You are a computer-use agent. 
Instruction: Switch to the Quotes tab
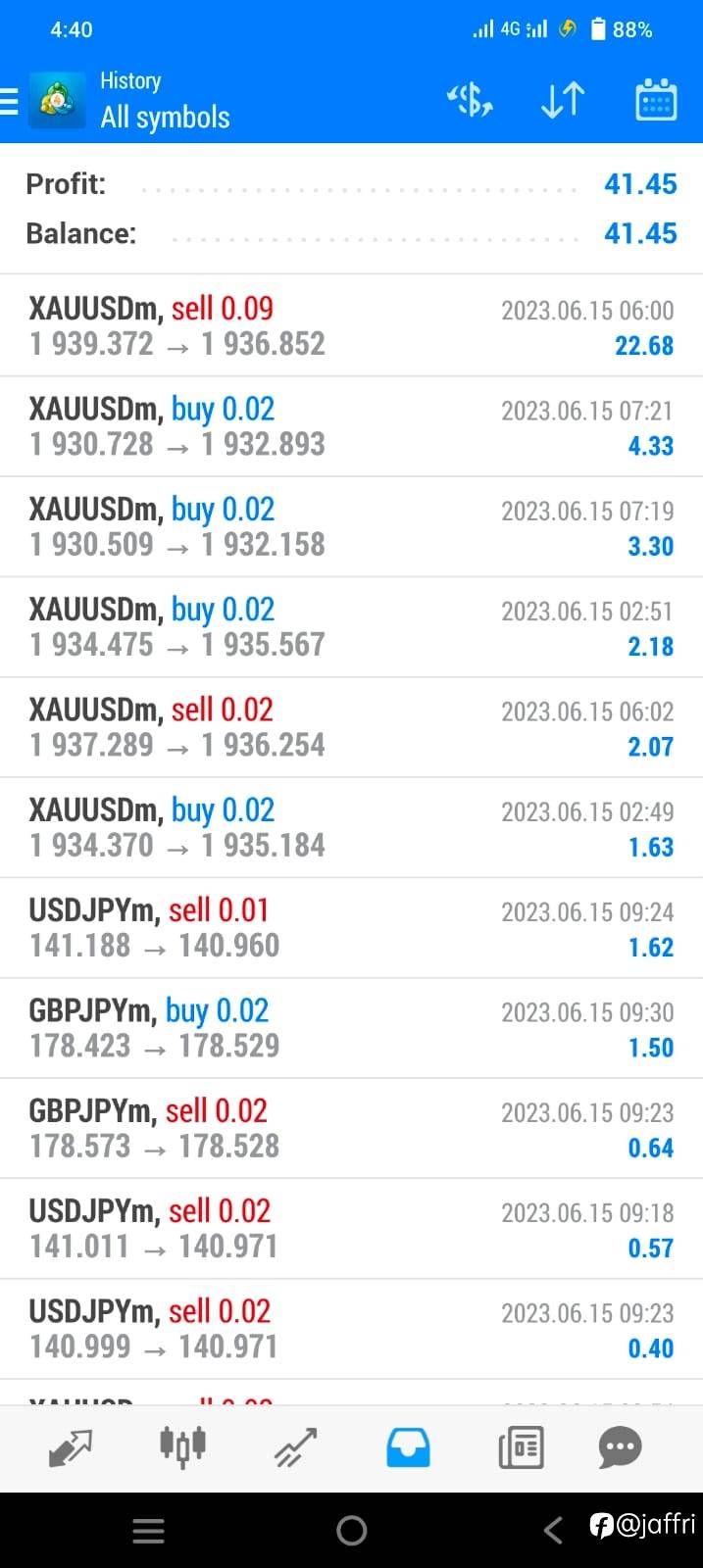[71, 1447]
